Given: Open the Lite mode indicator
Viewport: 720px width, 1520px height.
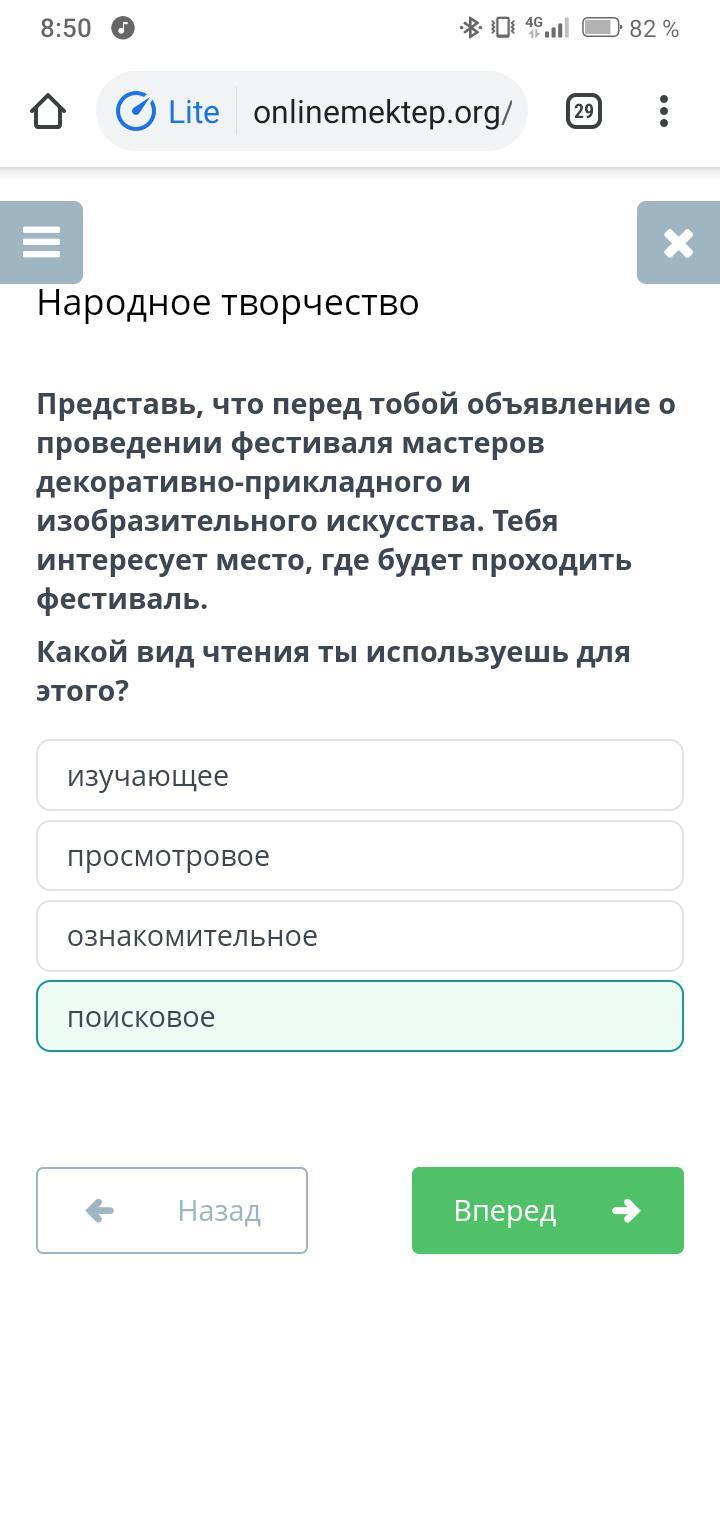Looking at the screenshot, I should pos(168,112).
